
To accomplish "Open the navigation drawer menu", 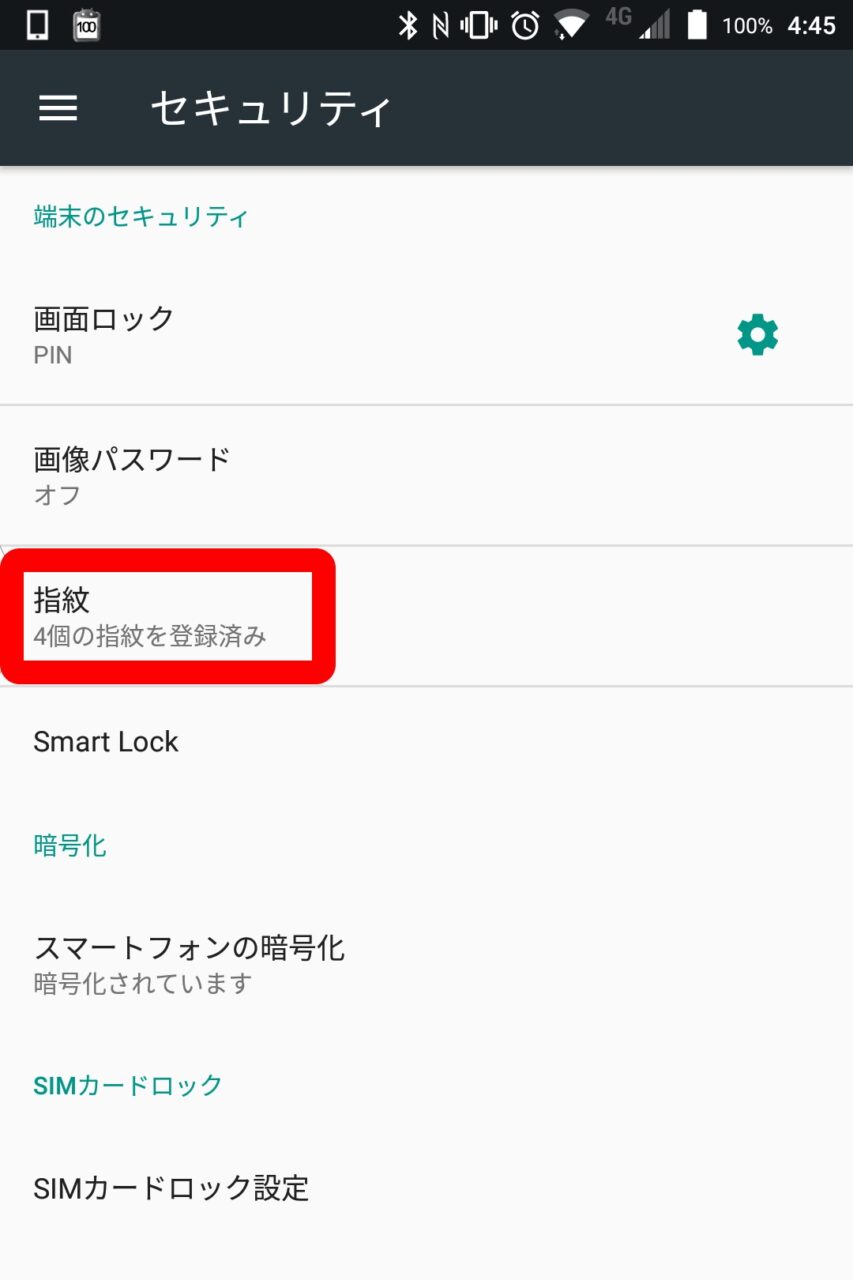I will point(58,108).
